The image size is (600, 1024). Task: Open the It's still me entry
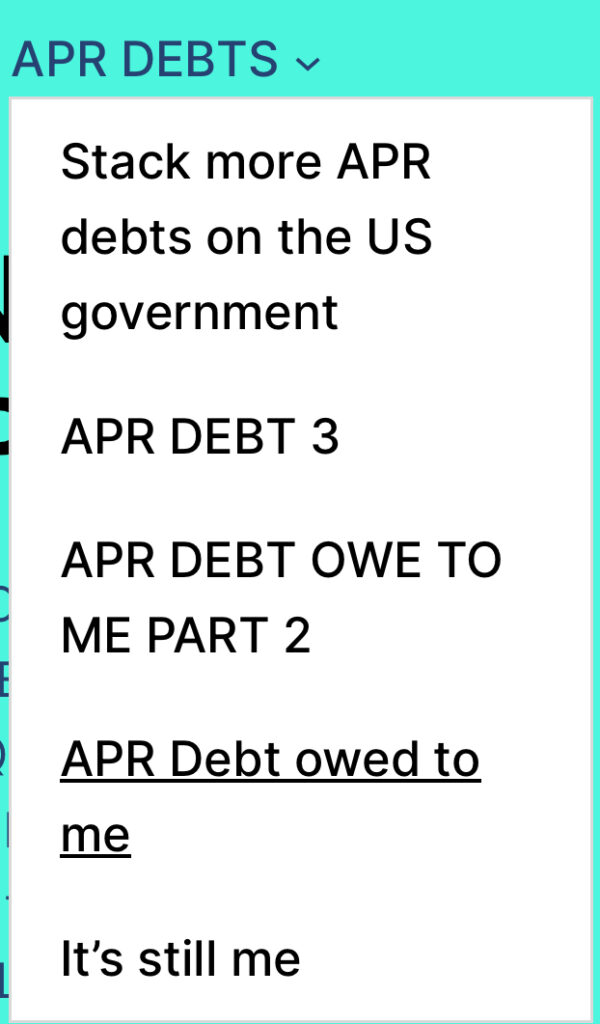[x=180, y=958]
